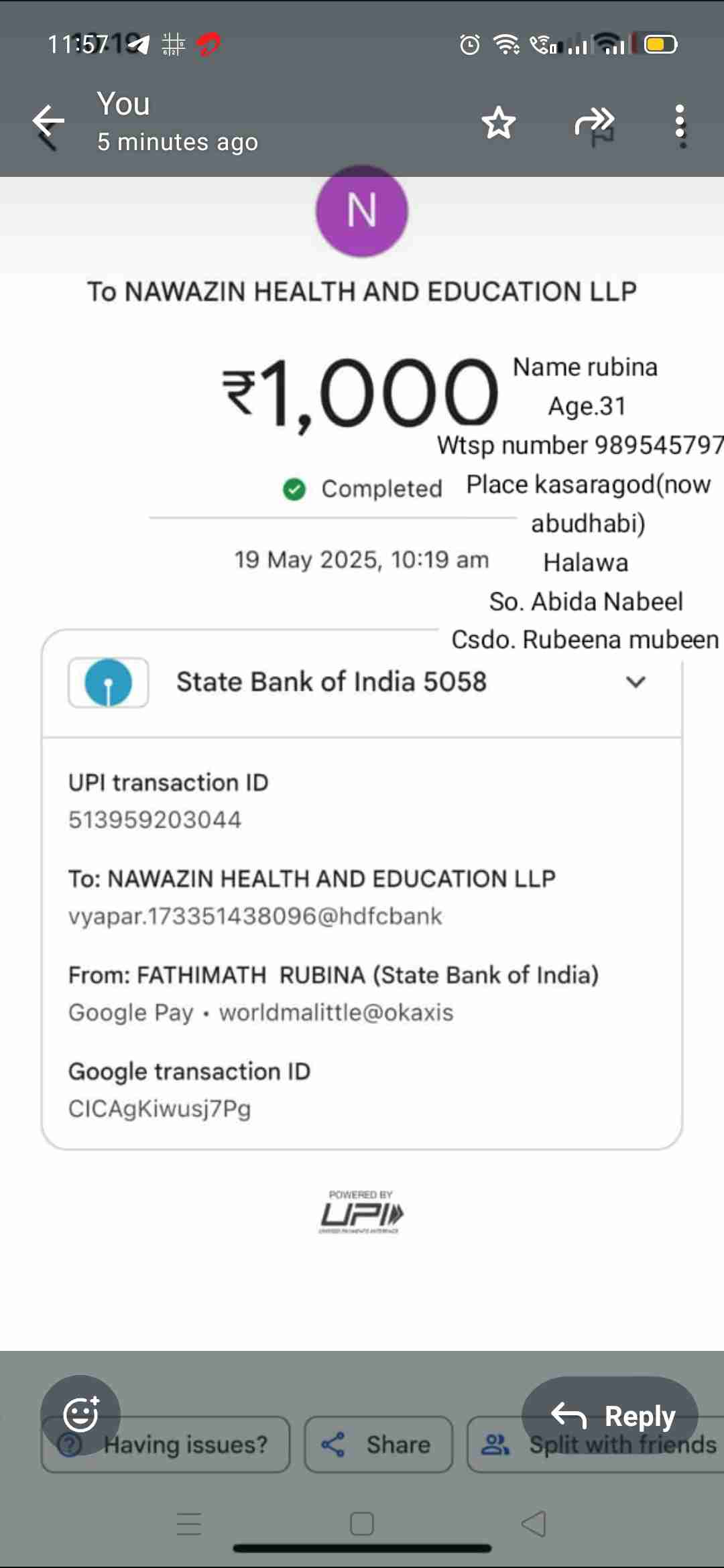Open recent apps from navigation bar
724x1568 pixels.
pyautogui.click(x=189, y=1524)
